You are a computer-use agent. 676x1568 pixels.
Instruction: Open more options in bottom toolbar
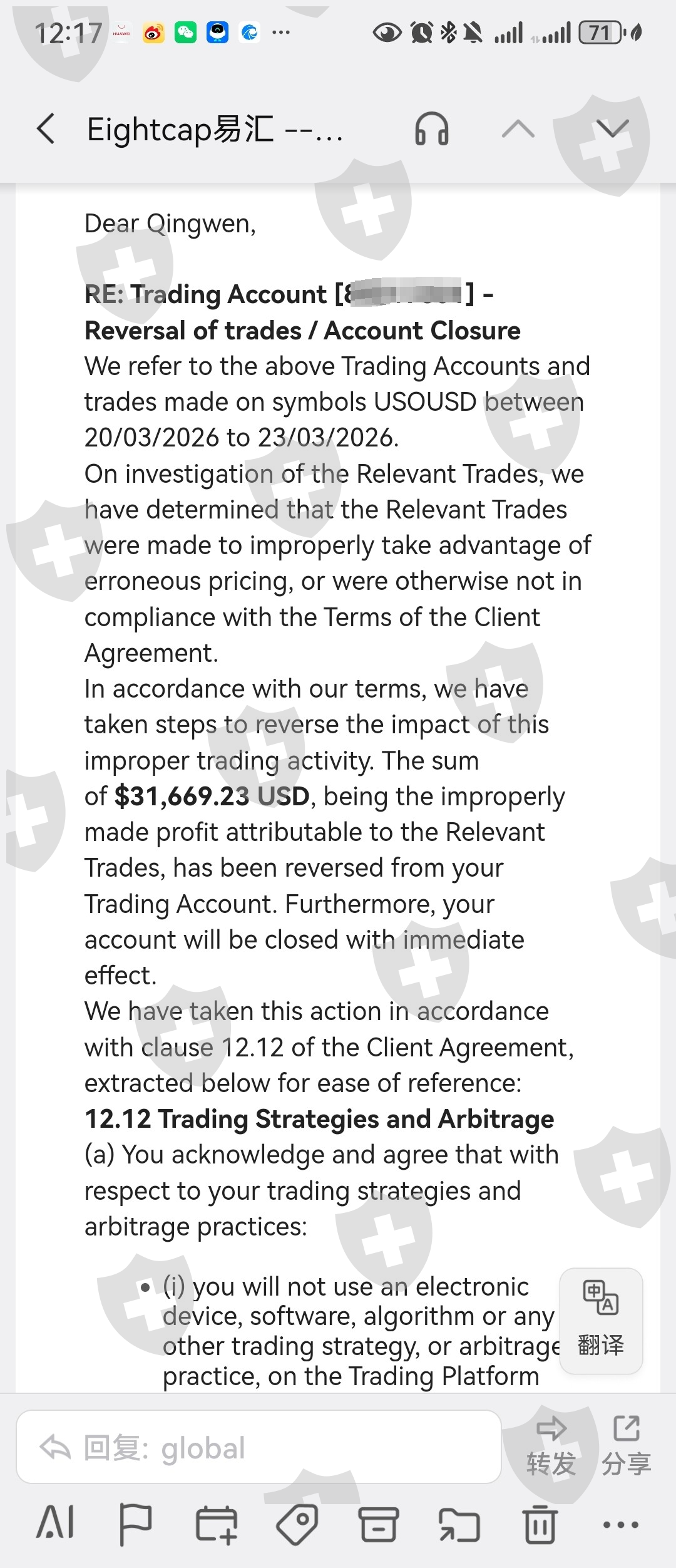pyautogui.click(x=620, y=1524)
